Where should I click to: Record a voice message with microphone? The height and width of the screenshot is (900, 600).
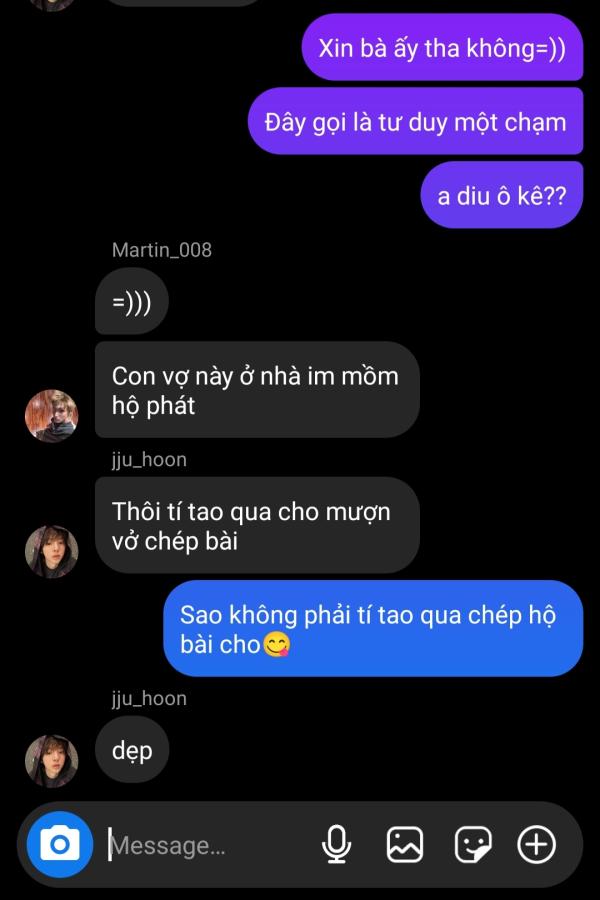337,845
